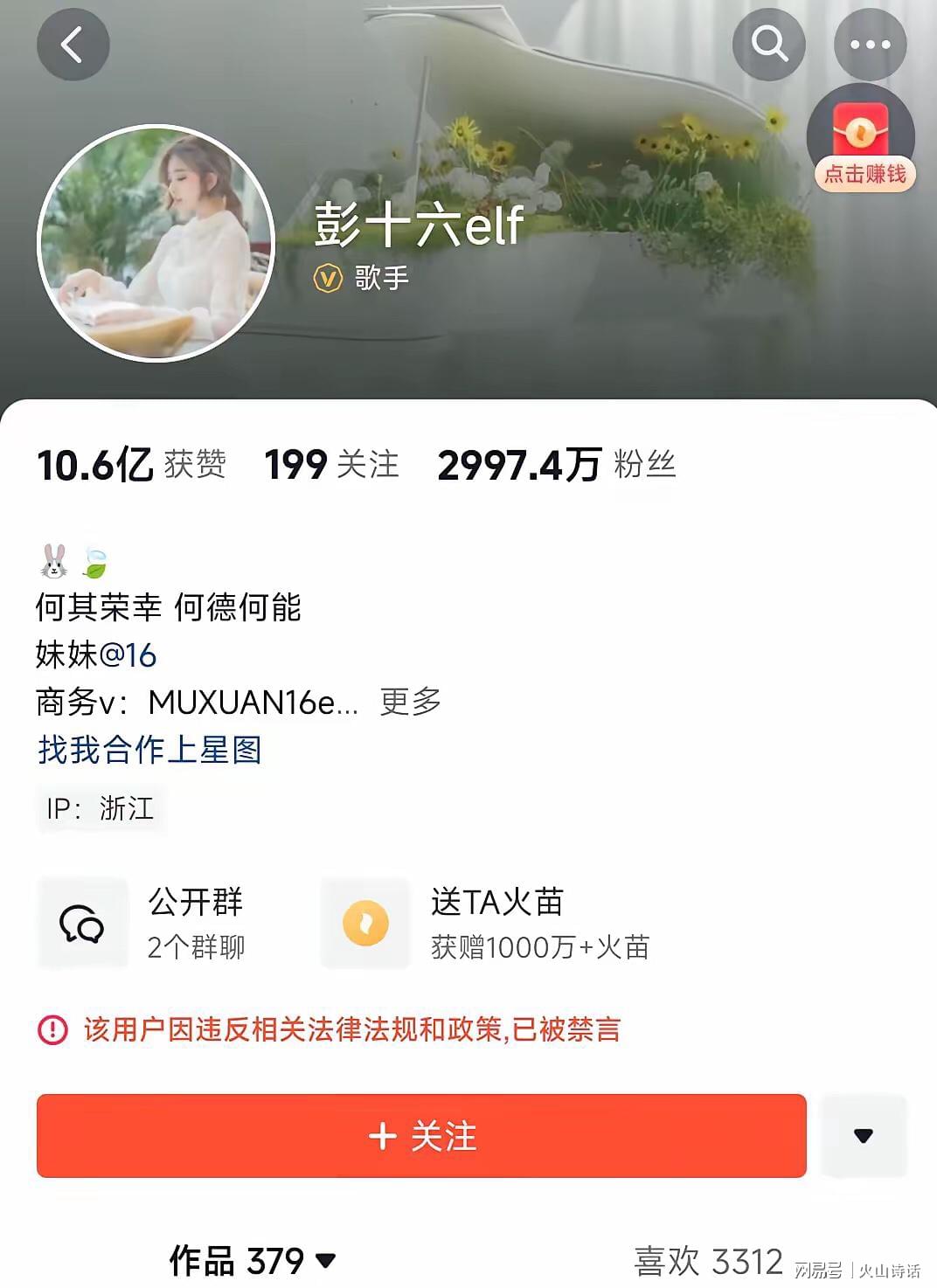Open the 2997.4万 粉丝 followers list
Screen dimensions: 937x1288
556,465
